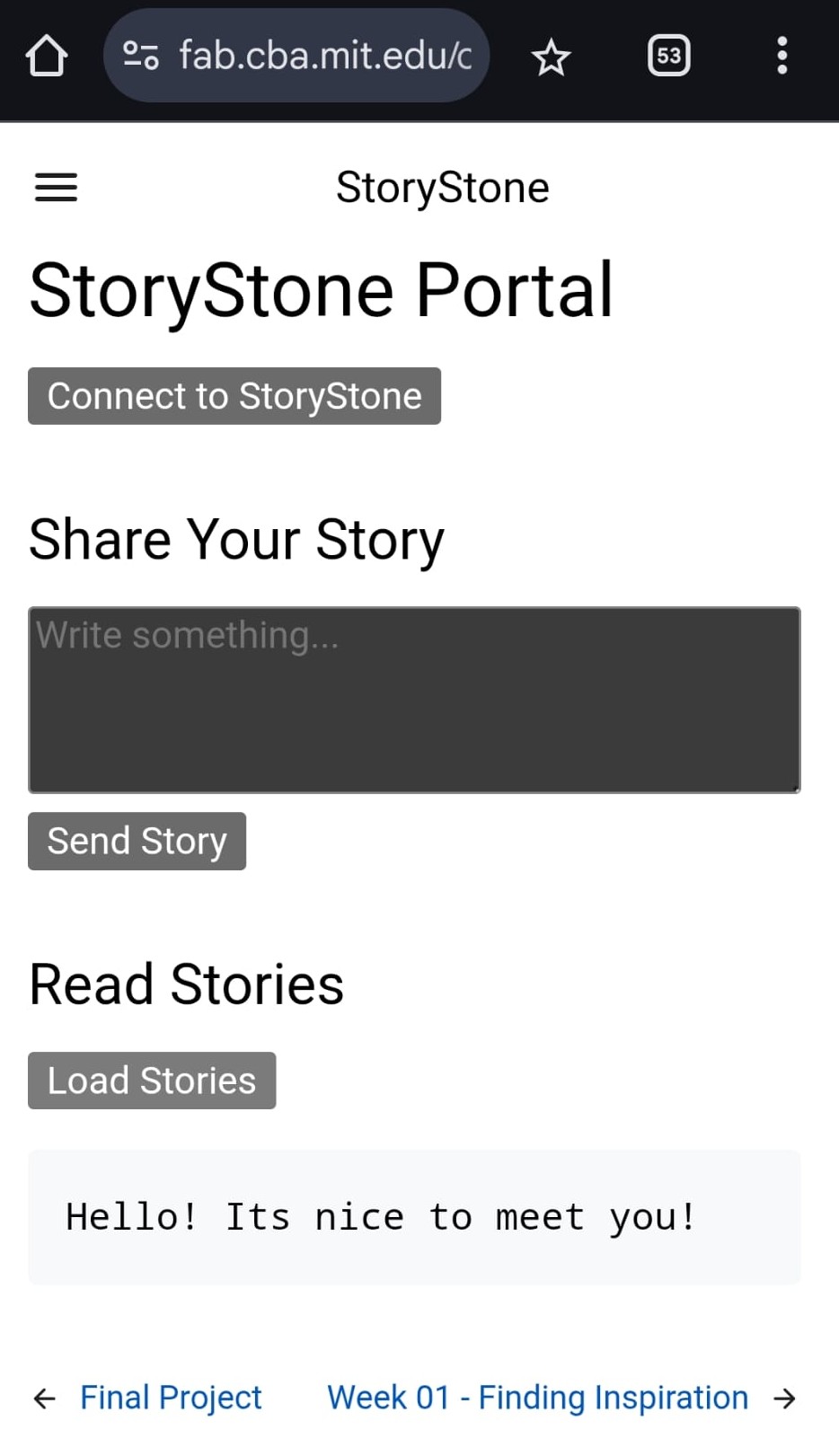This screenshot has width=839, height=1456.
Task: Focus the Write something text area
Action: (414, 700)
